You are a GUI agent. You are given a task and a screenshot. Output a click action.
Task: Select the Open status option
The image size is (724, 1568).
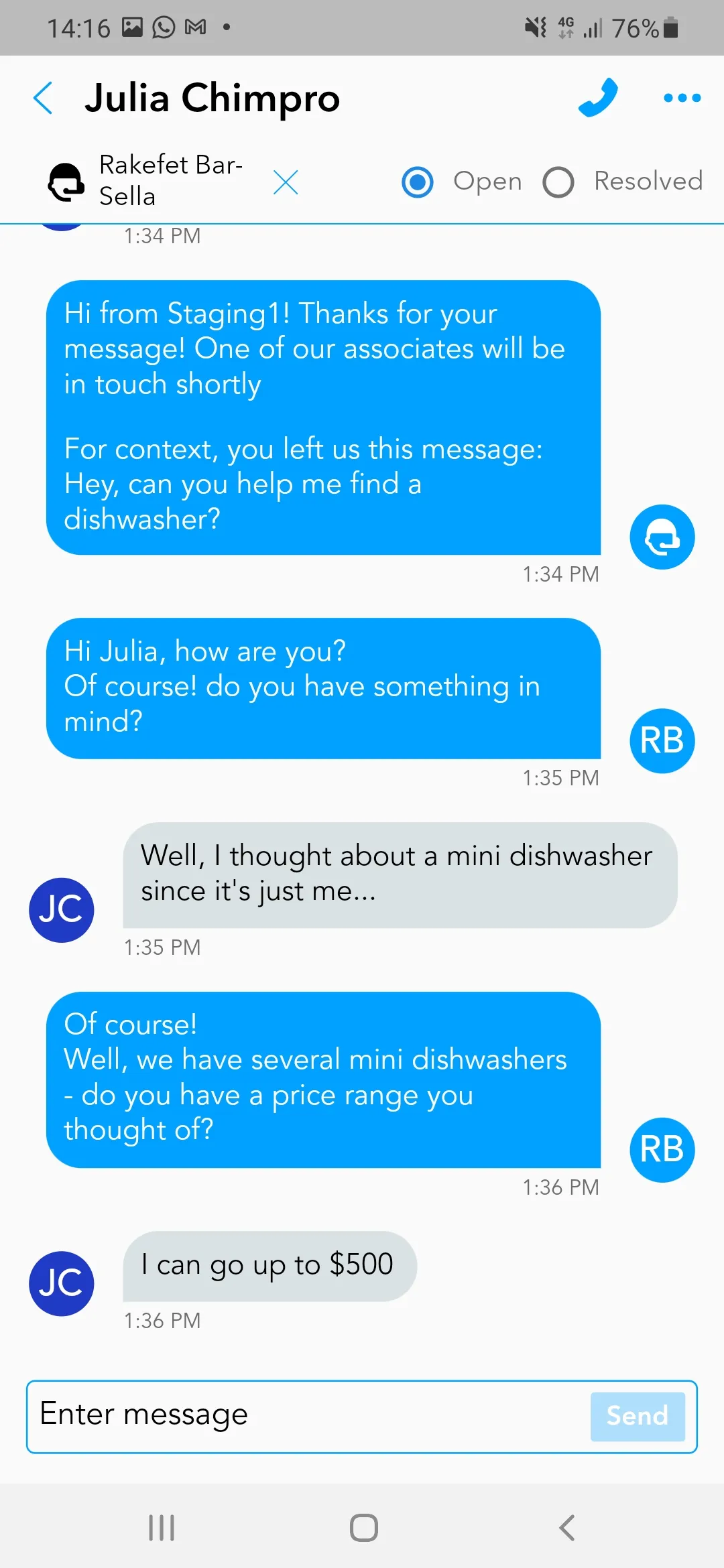click(x=418, y=182)
